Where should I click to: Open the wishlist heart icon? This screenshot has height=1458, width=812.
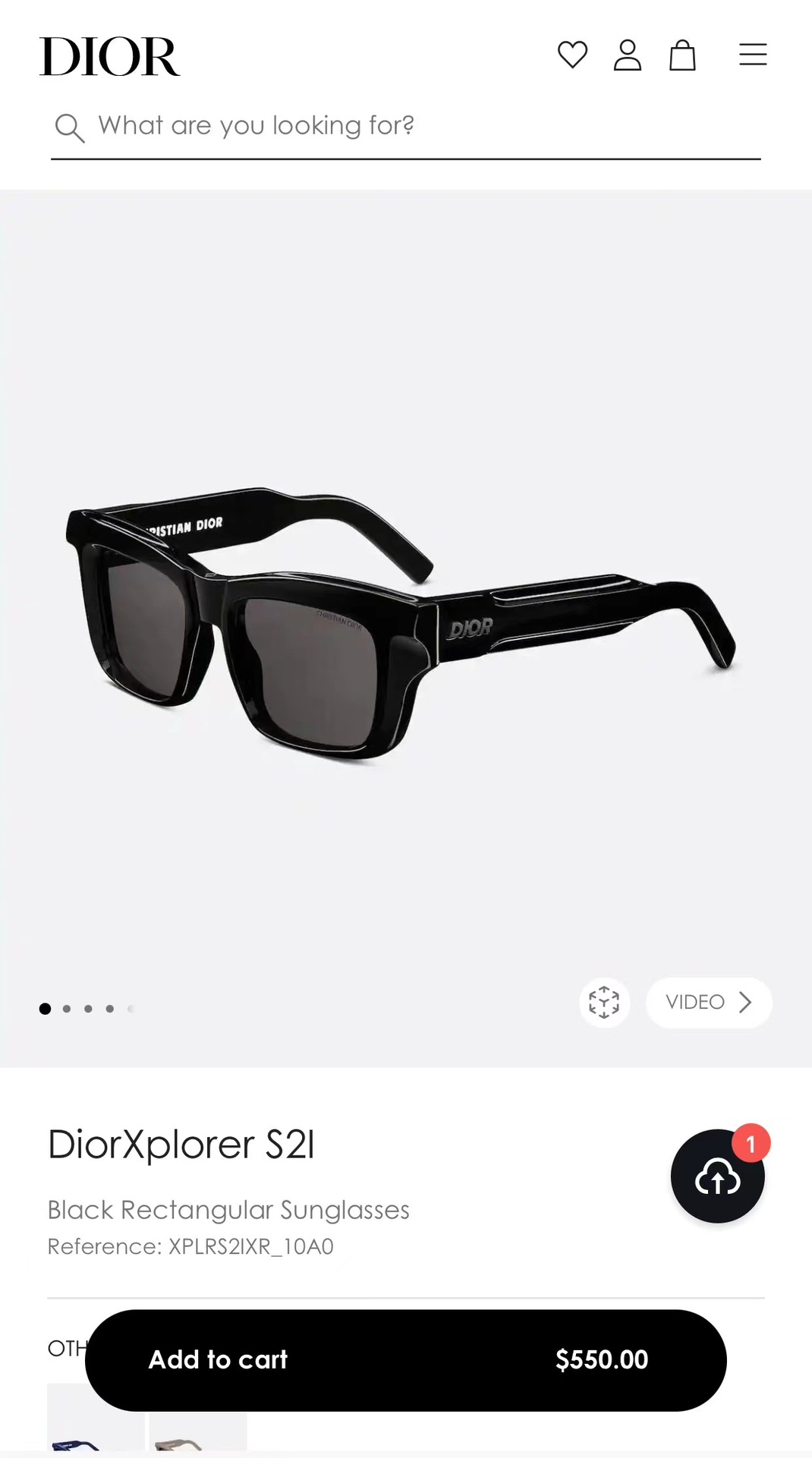(572, 55)
